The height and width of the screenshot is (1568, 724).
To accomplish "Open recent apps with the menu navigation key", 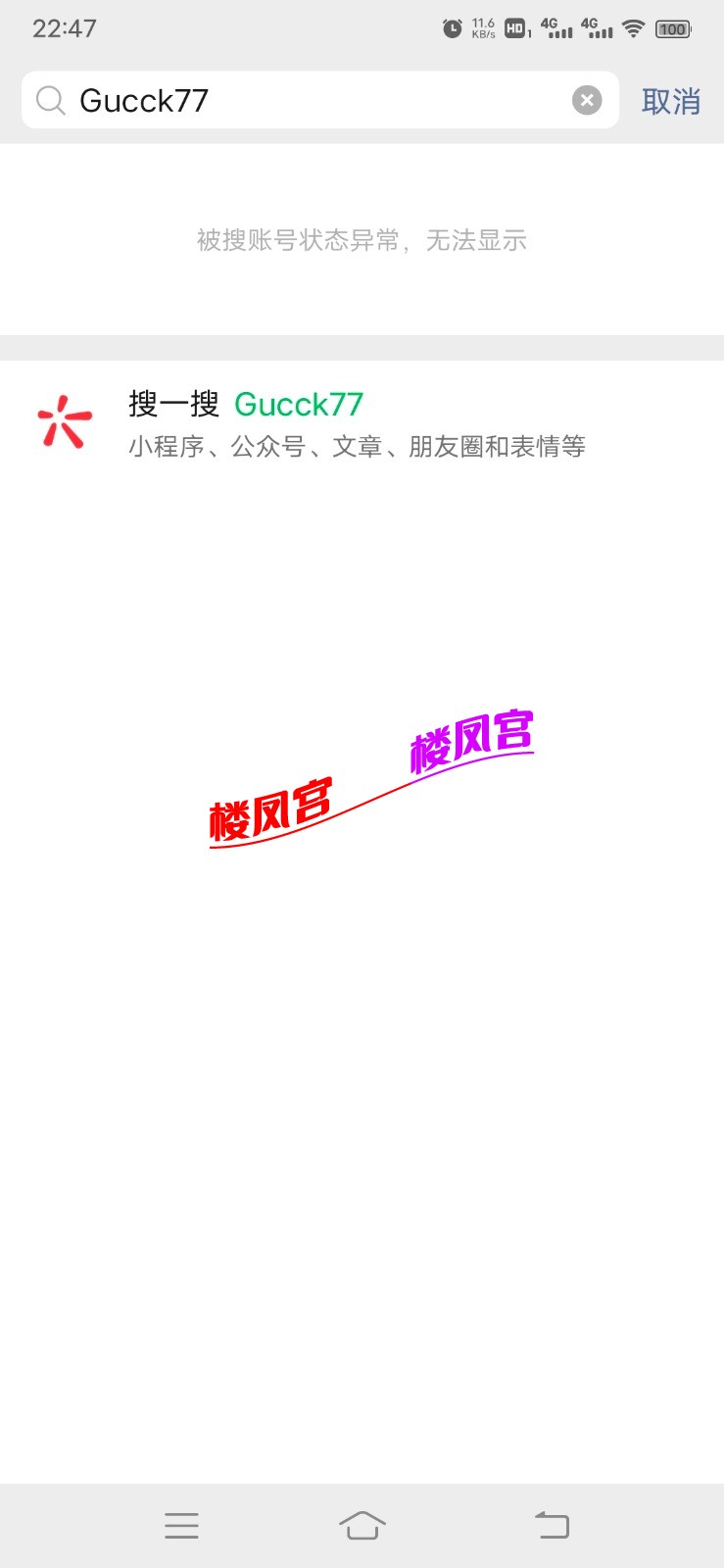I will (x=181, y=1525).
